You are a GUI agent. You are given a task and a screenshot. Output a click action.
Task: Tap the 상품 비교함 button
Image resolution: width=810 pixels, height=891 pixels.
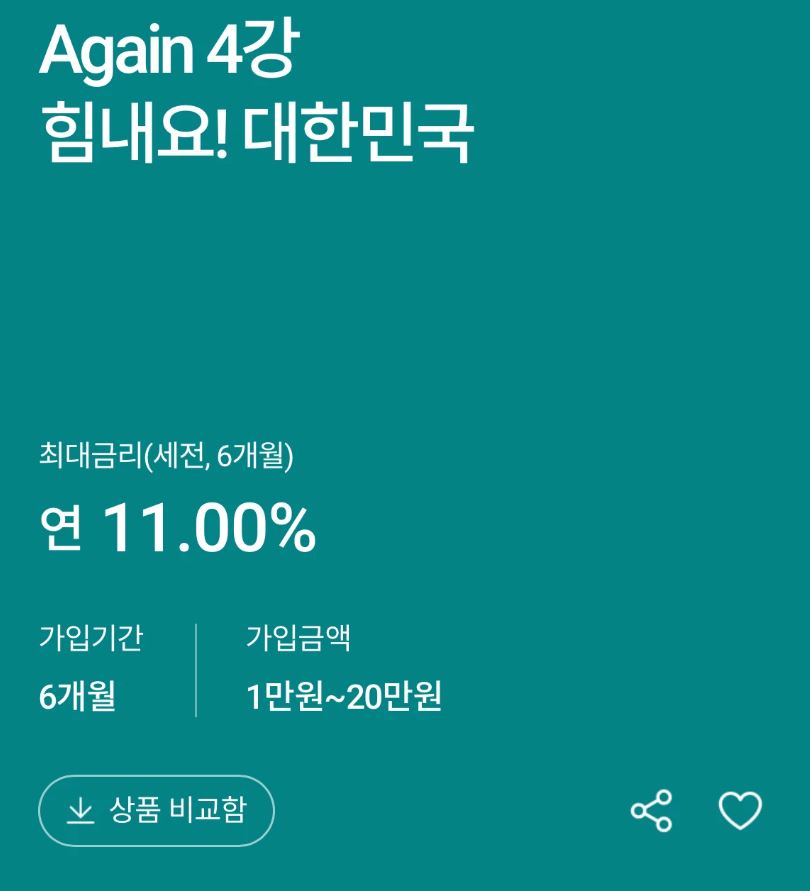tap(156, 811)
